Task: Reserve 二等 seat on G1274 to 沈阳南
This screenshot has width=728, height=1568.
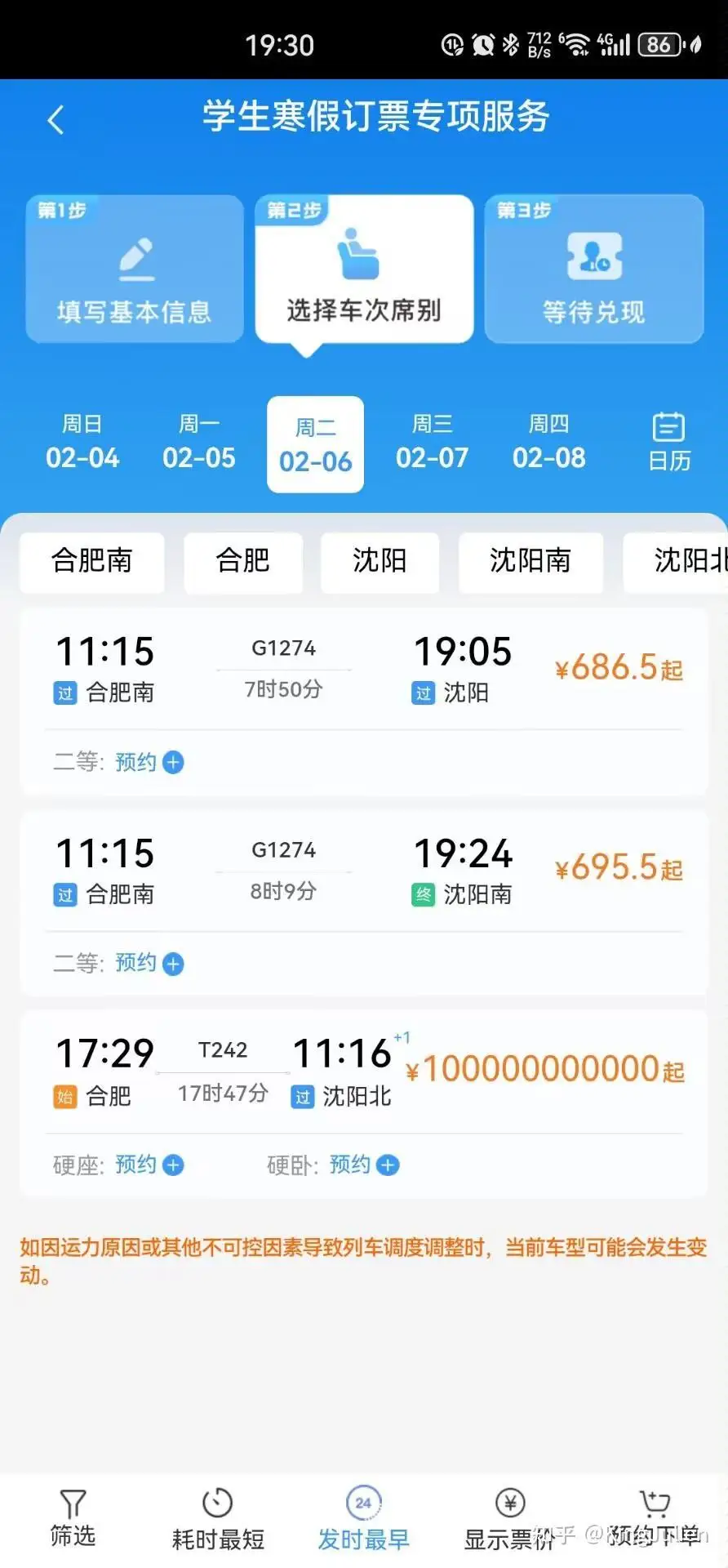Action: pos(149,964)
